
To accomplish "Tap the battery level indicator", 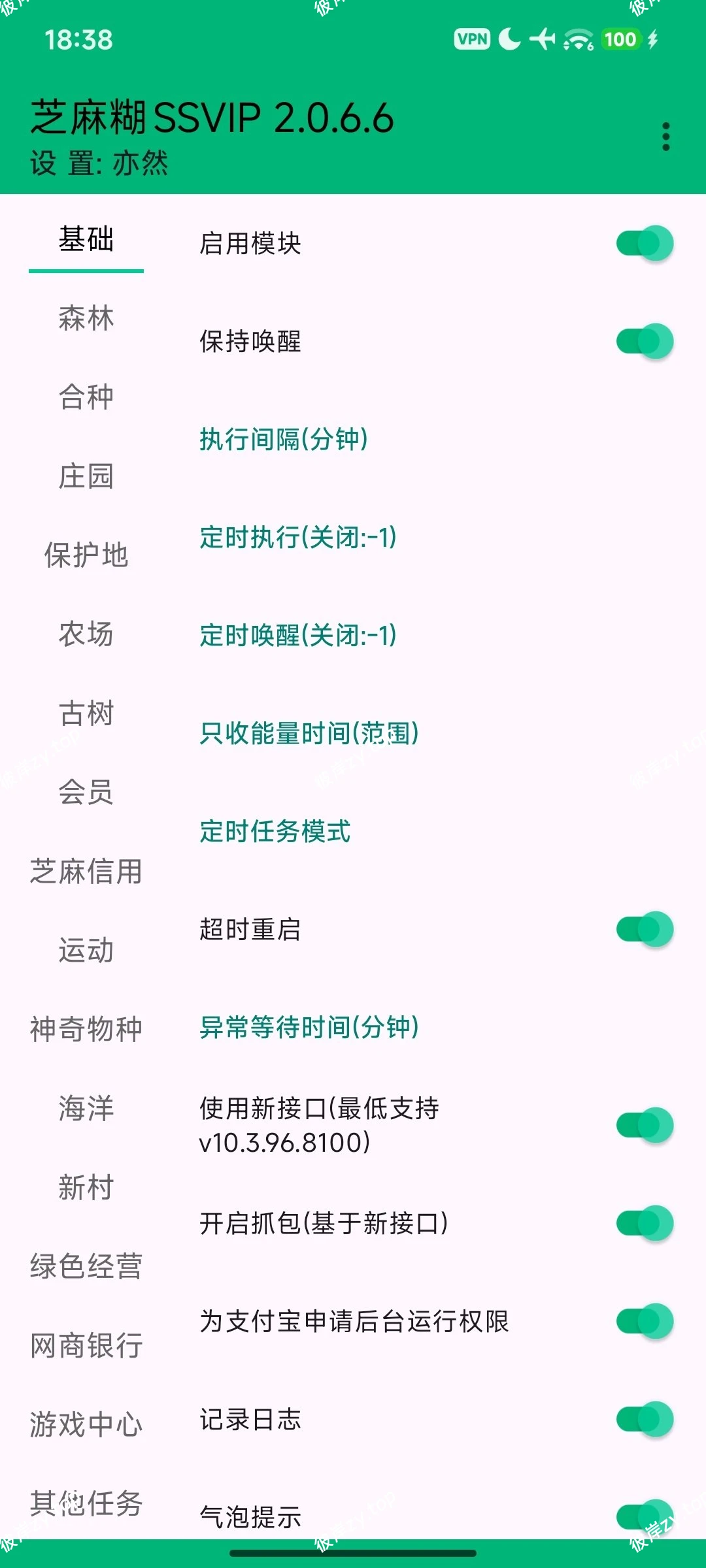I will pos(619,39).
